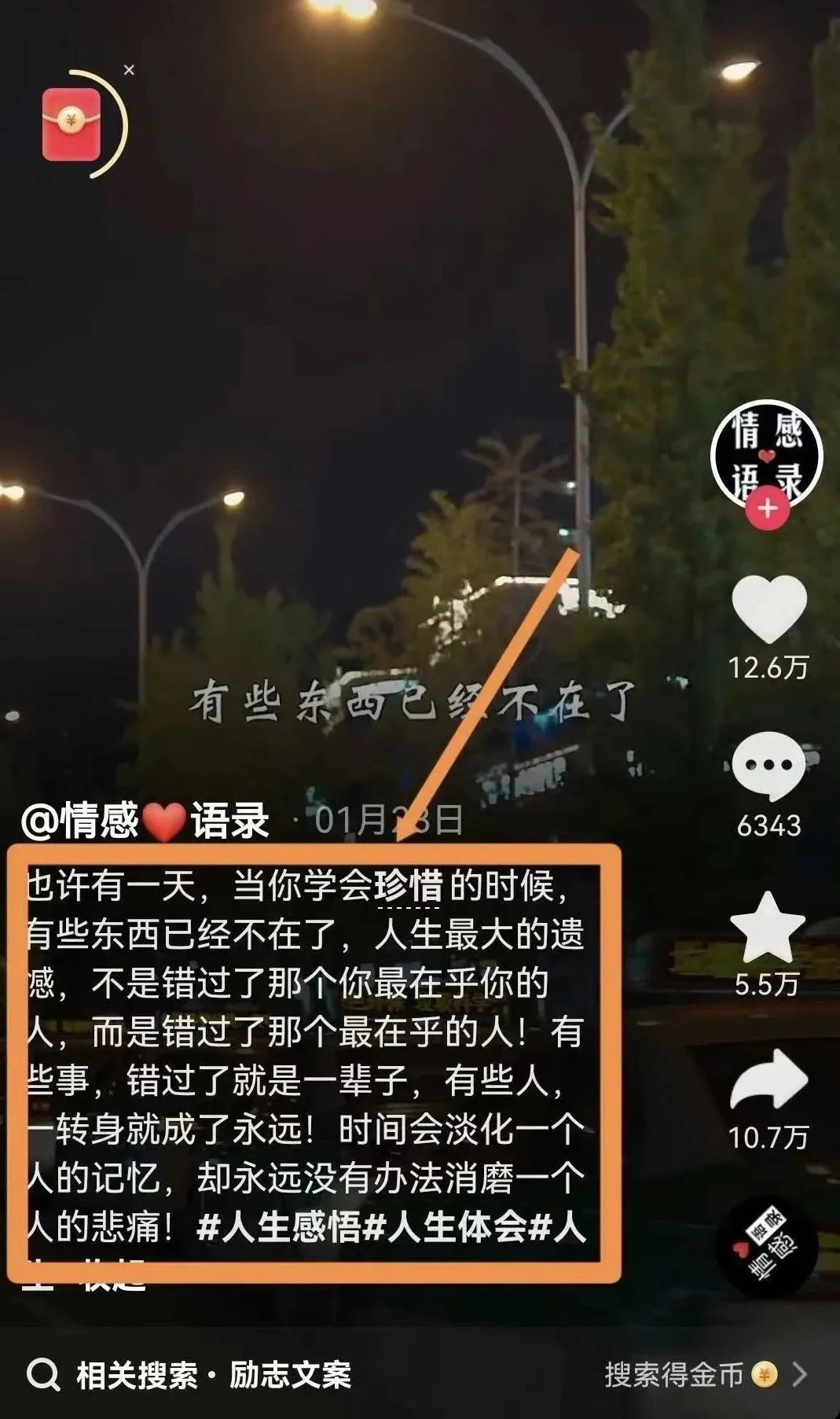Share this video via the arrow icon
The height and width of the screenshot is (1419, 840).
768,1079
